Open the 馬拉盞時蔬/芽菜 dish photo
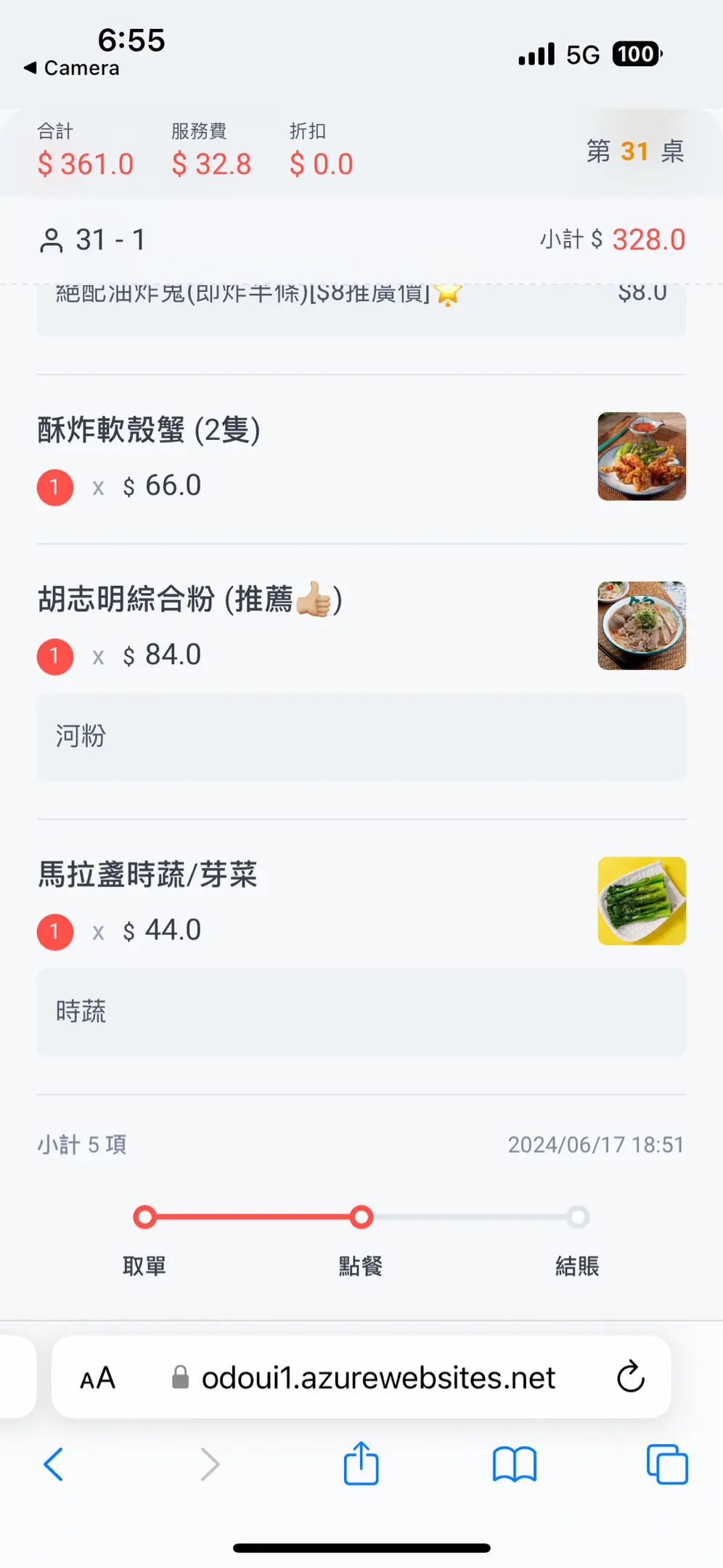Image resolution: width=723 pixels, height=1568 pixels. [x=641, y=901]
